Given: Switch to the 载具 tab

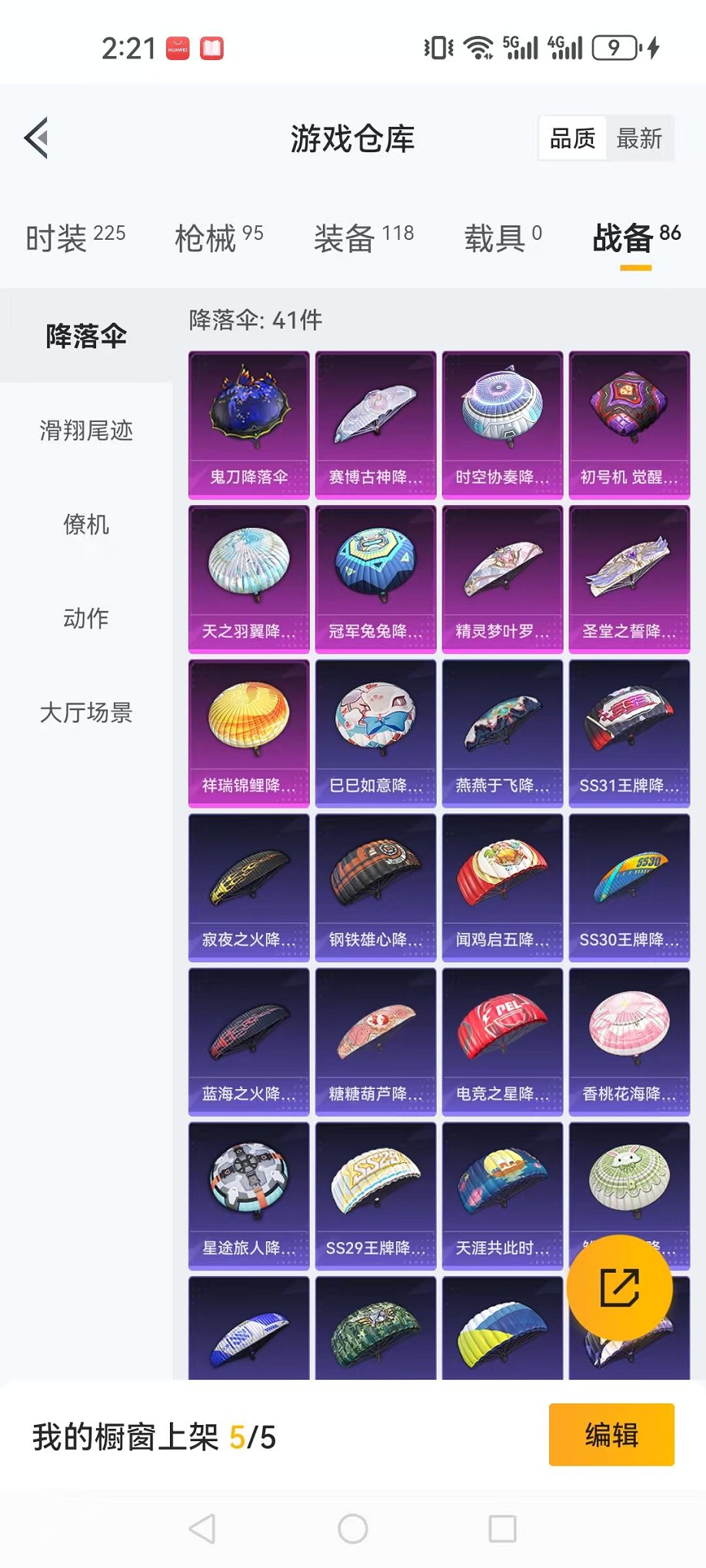Looking at the screenshot, I should (502, 238).
